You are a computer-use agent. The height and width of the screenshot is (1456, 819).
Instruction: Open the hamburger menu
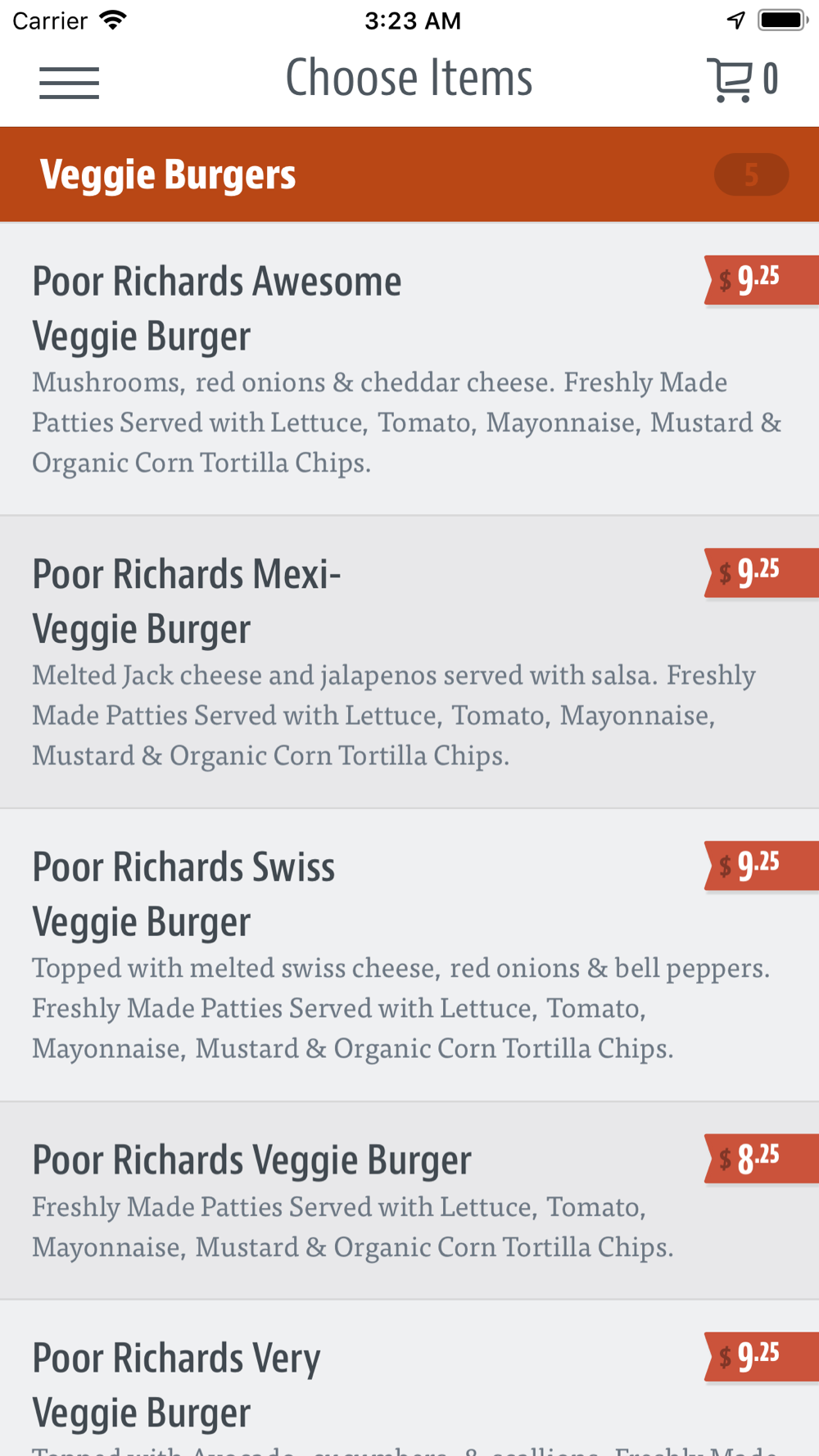[69, 82]
